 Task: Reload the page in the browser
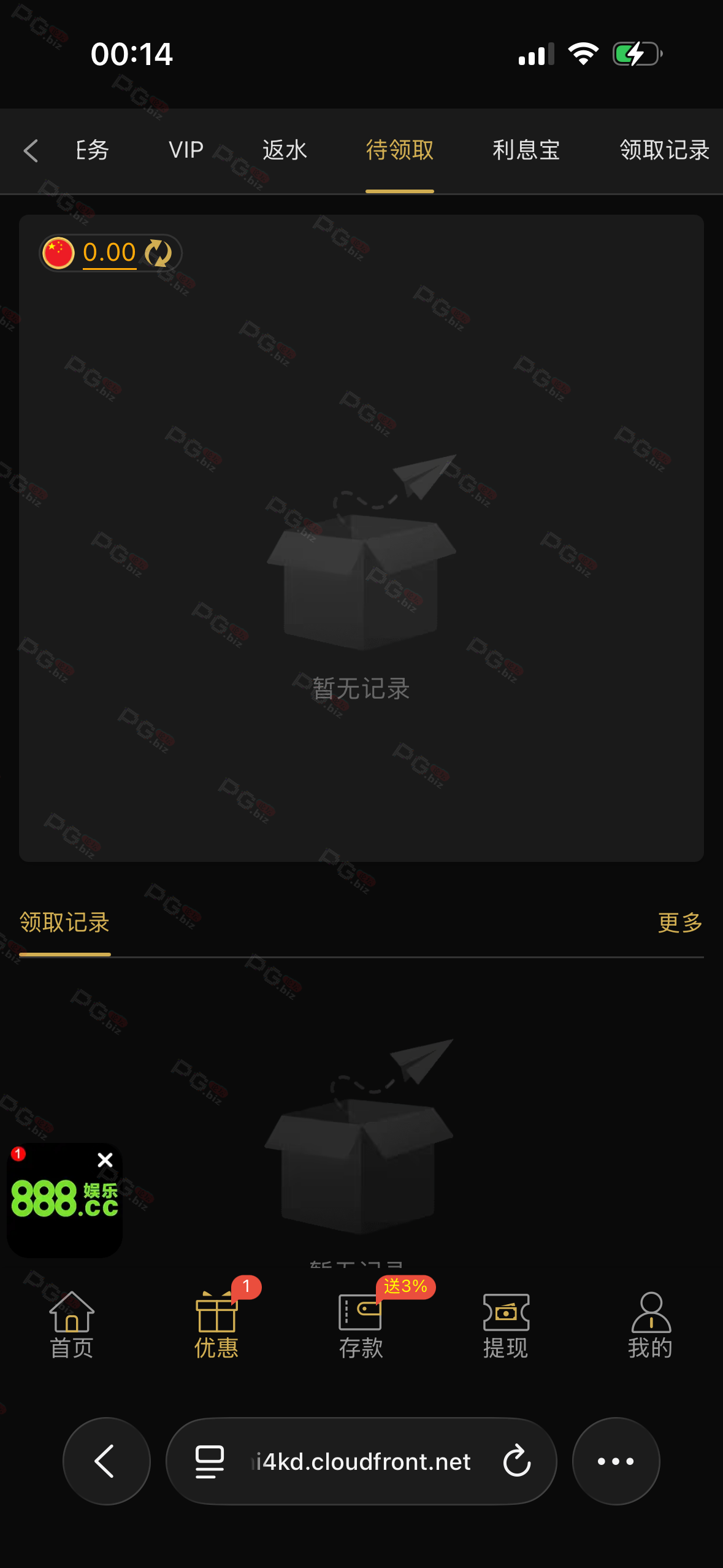pyautogui.click(x=516, y=1461)
